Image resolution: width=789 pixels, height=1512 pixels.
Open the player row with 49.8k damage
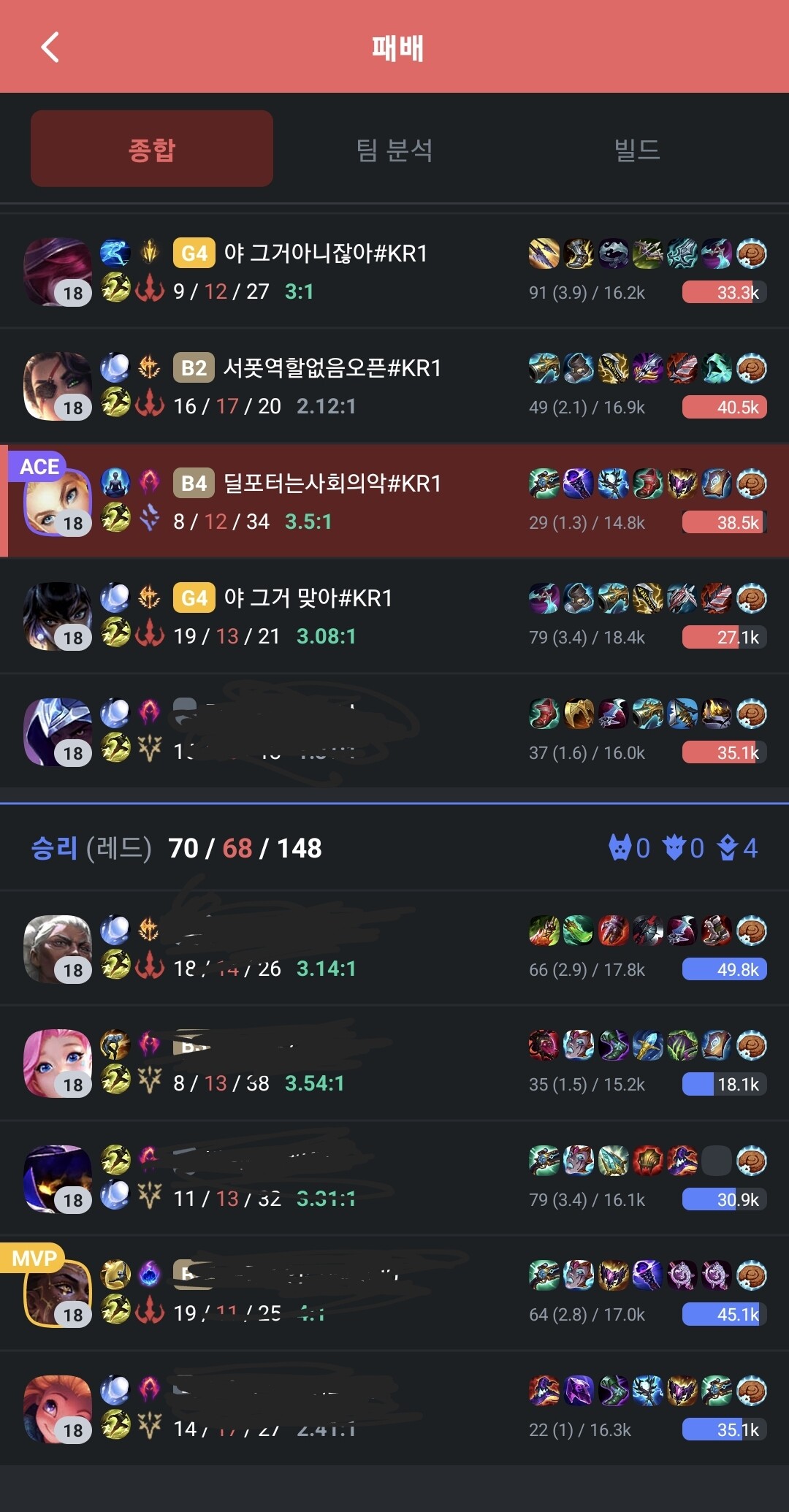[394, 949]
